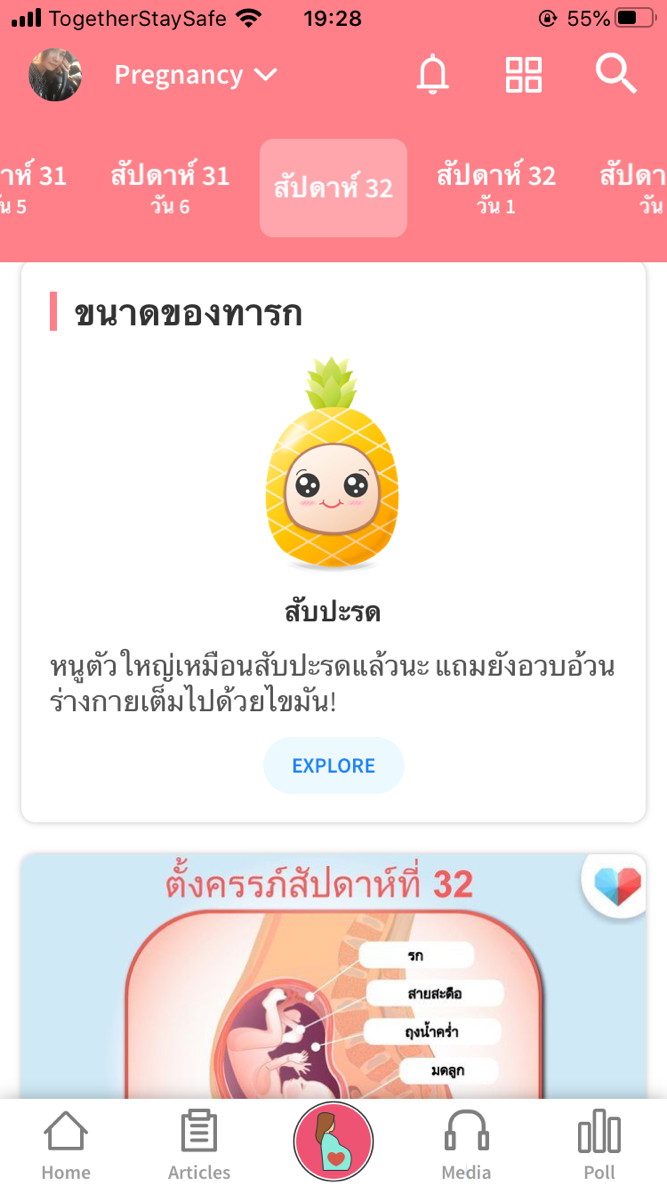Select สัปดาห์ 31 วัน 6 tab
This screenshot has width=667, height=1186.
coord(170,188)
